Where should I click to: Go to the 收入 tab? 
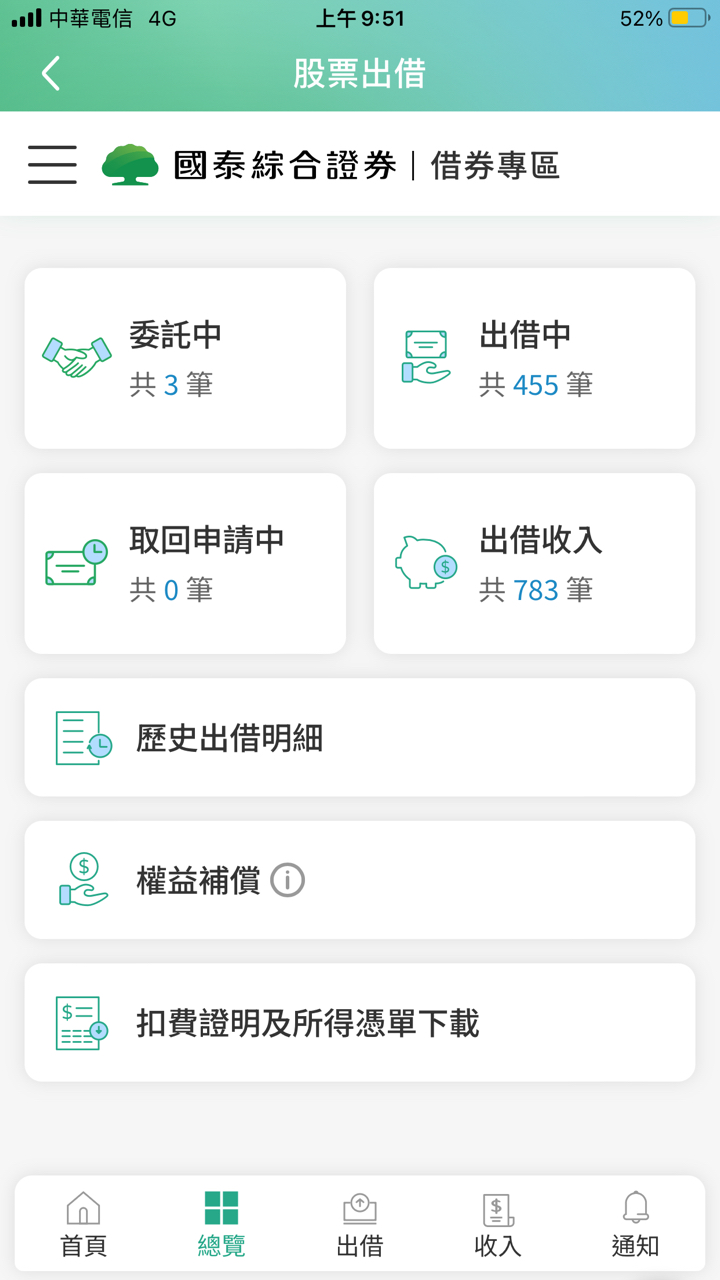497,1224
